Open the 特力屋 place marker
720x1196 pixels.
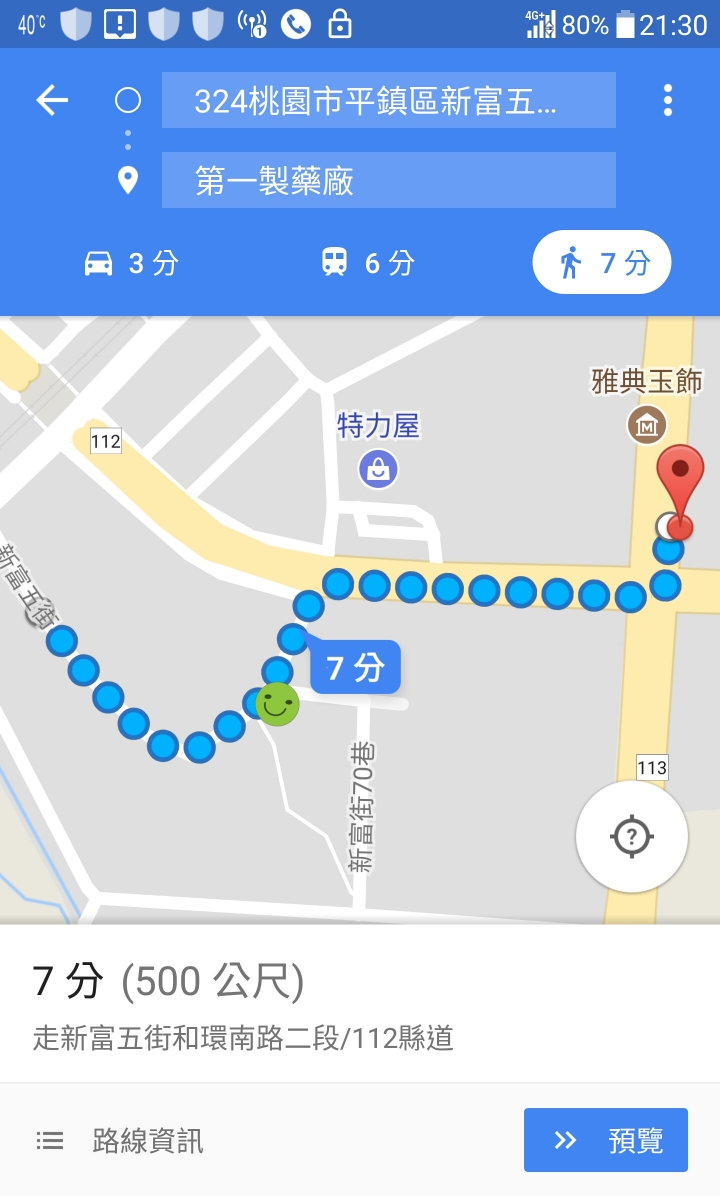coord(378,468)
